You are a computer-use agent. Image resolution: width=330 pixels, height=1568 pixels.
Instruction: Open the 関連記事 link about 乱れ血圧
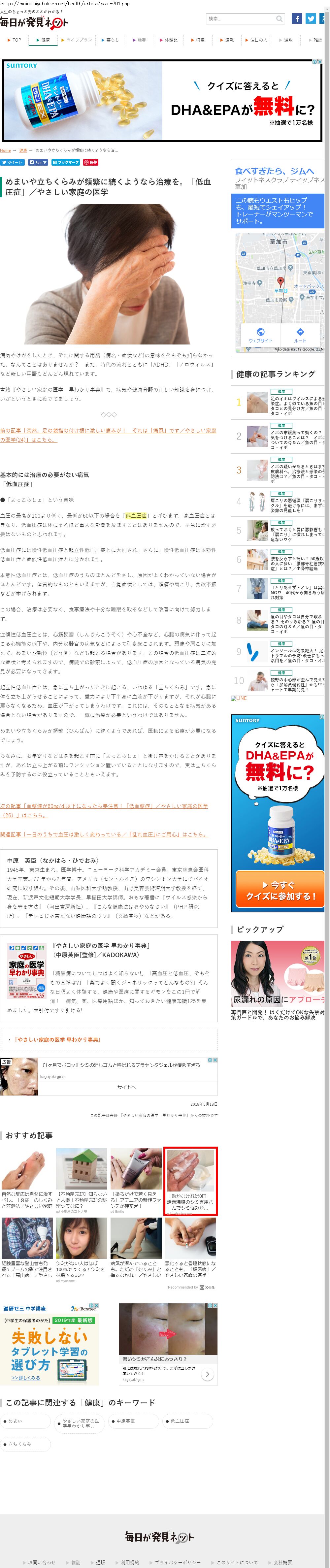[x=104, y=834]
